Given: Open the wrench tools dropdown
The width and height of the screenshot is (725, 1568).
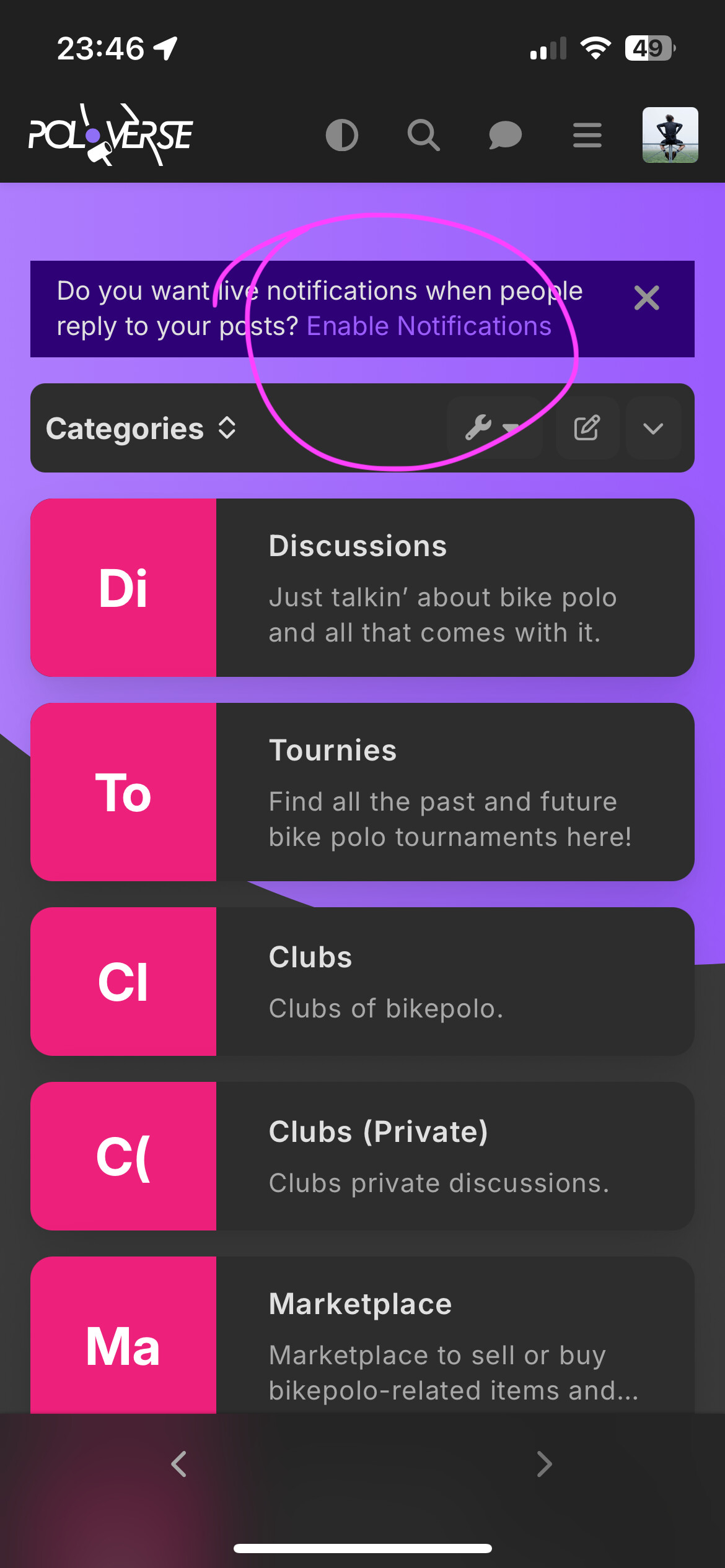Looking at the screenshot, I should pyautogui.click(x=494, y=428).
